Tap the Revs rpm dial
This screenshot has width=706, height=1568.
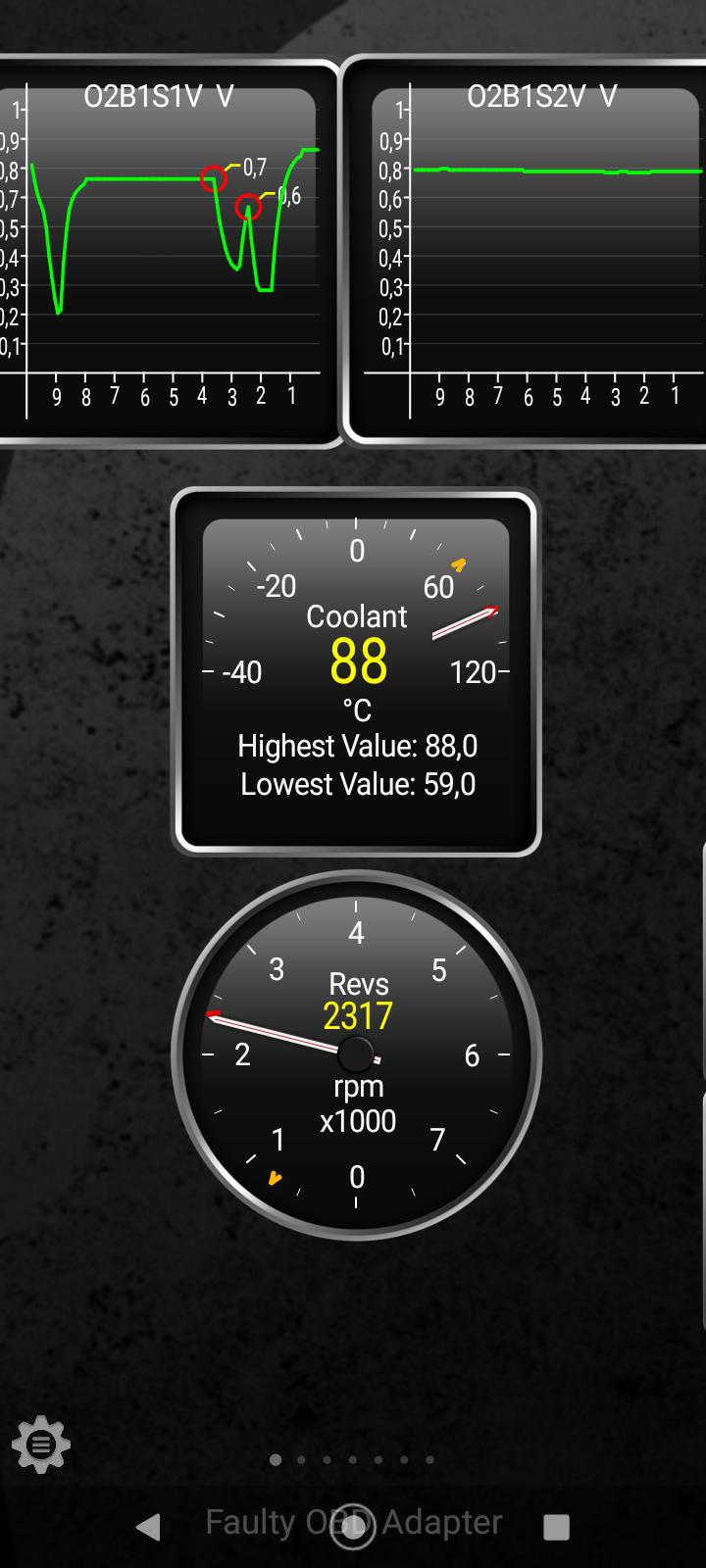(356, 1055)
